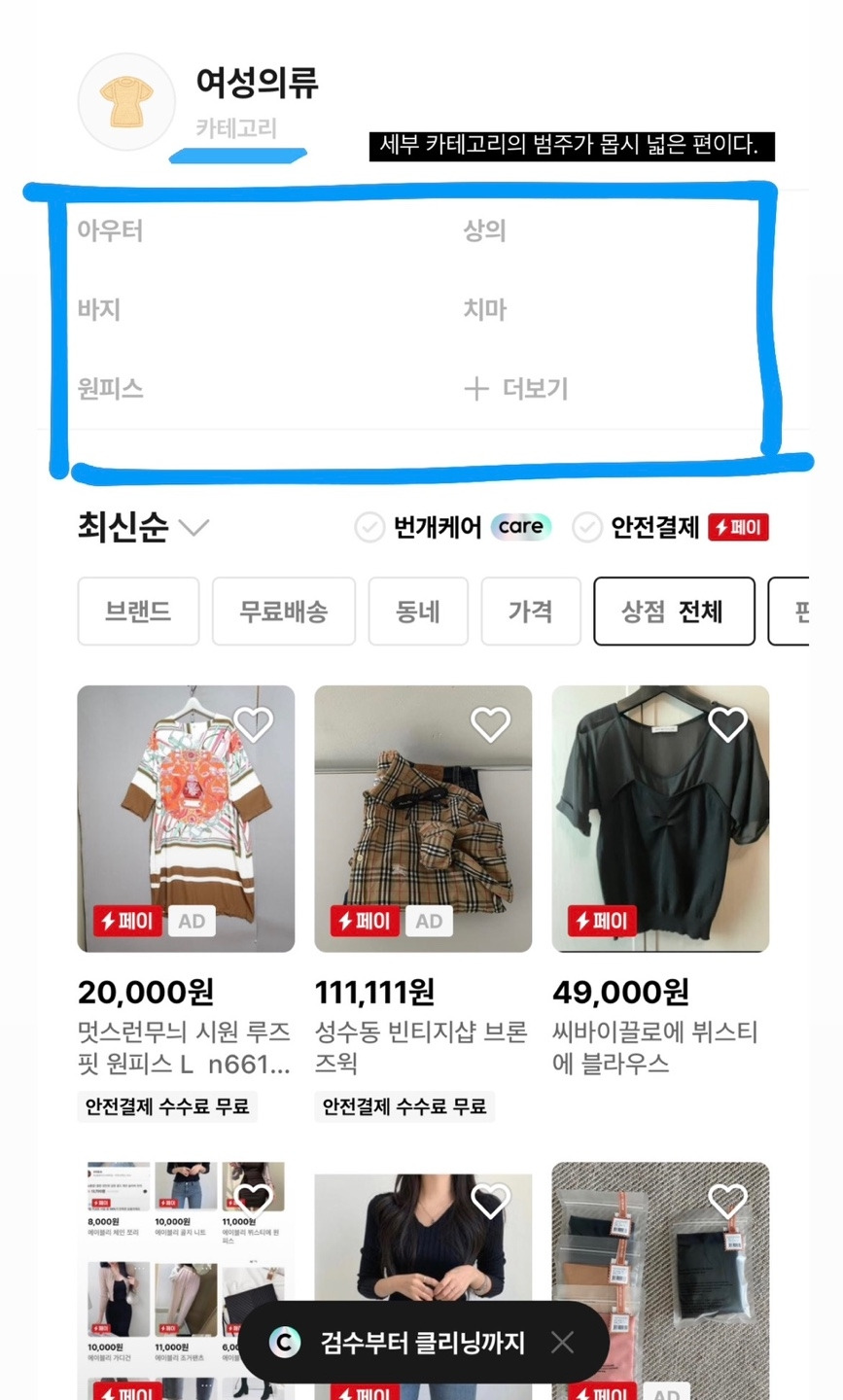This screenshot has width=843, height=1400.
Task: Tap the care badge beside 번개케어
Action: tap(522, 526)
